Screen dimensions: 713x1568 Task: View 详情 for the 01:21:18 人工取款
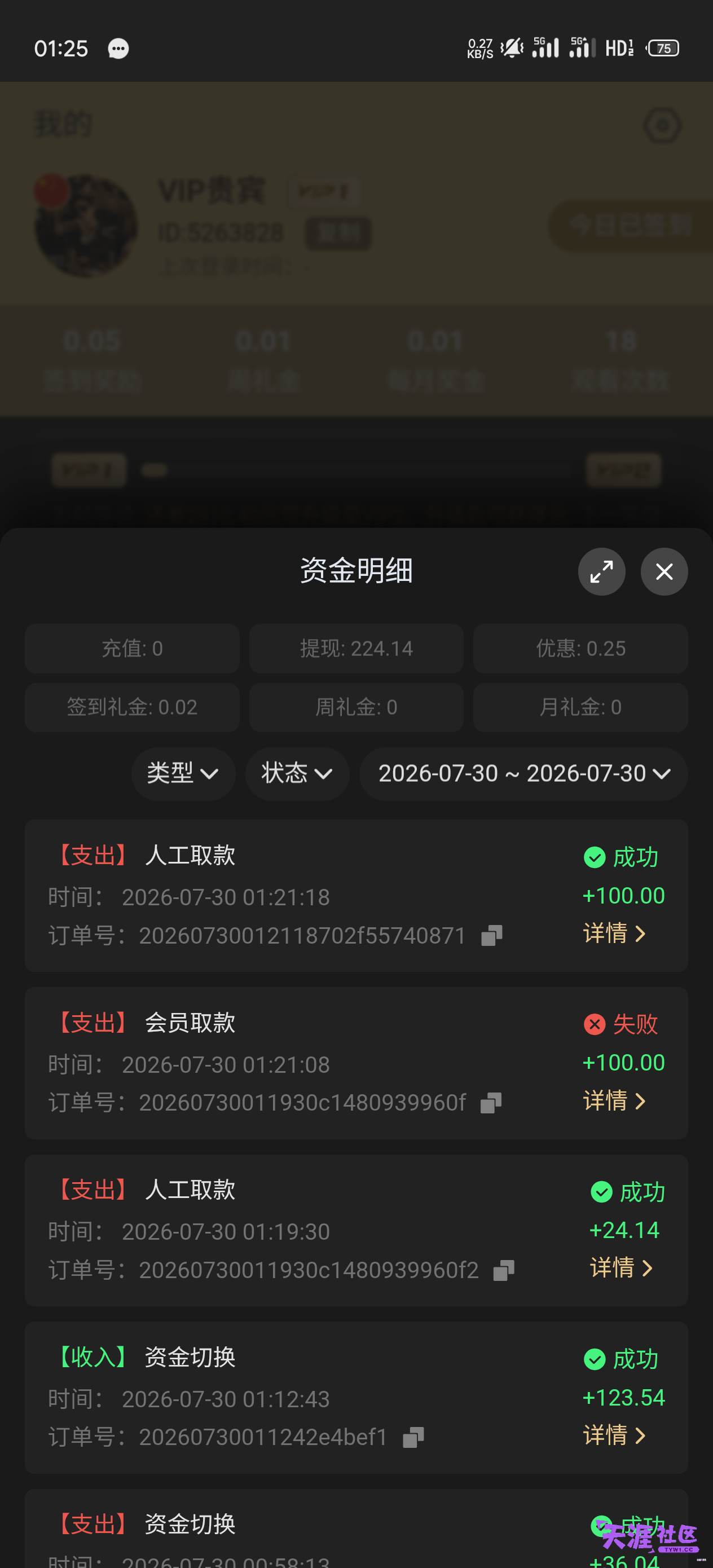pos(614,933)
